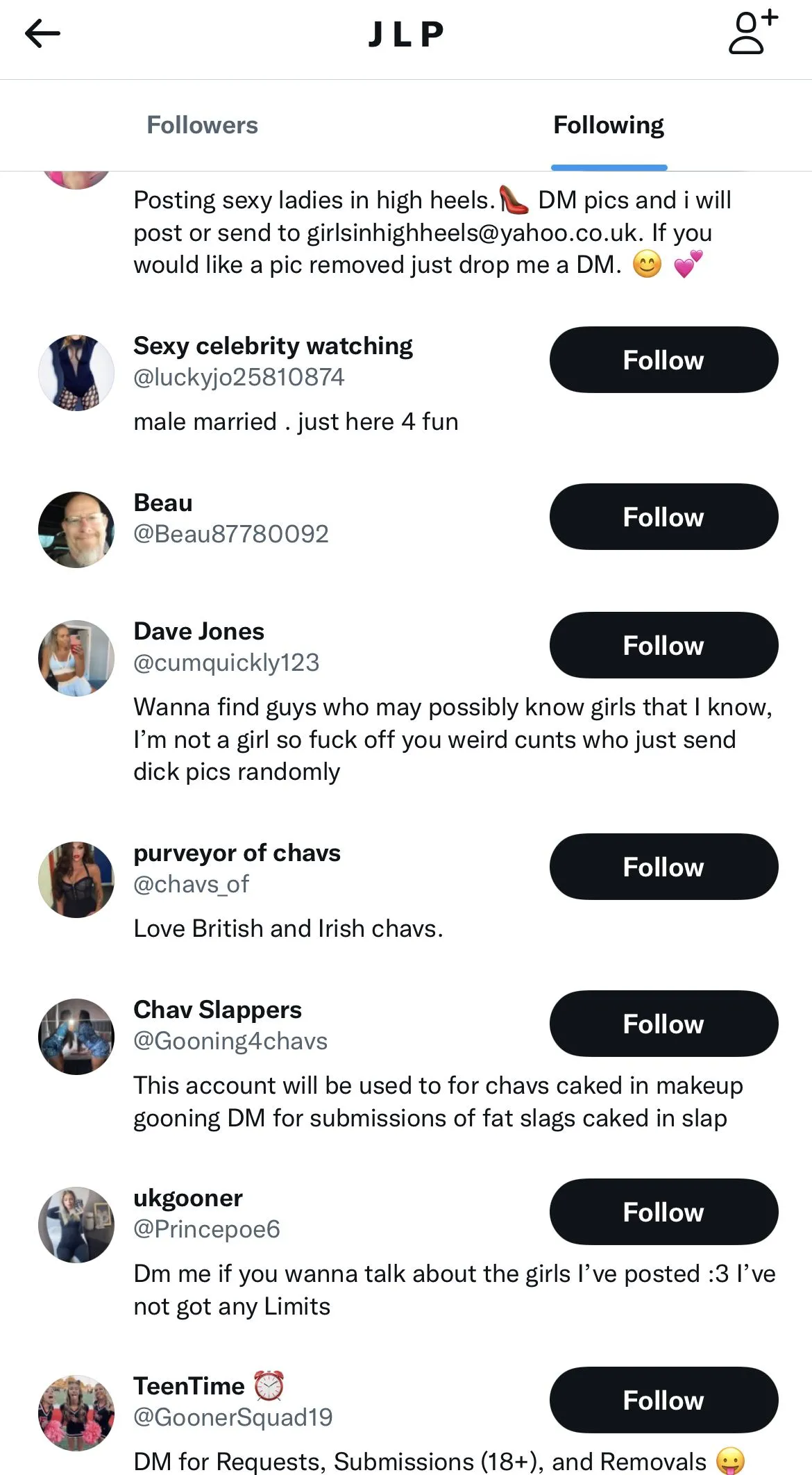Viewport: 812px width, 1475px height.
Task: Open the add-person icon
Action: click(x=752, y=33)
